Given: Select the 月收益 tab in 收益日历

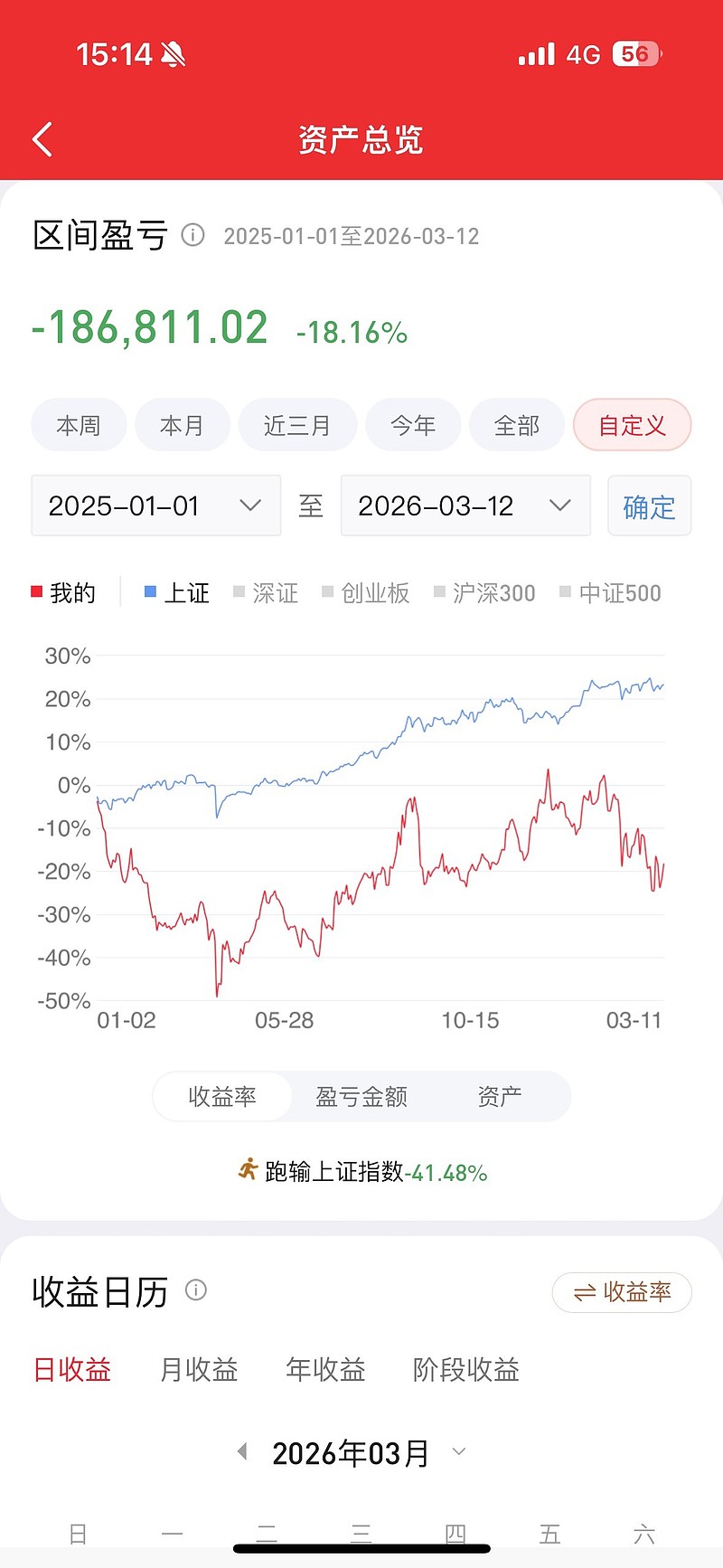Looking at the screenshot, I should (x=199, y=1370).
